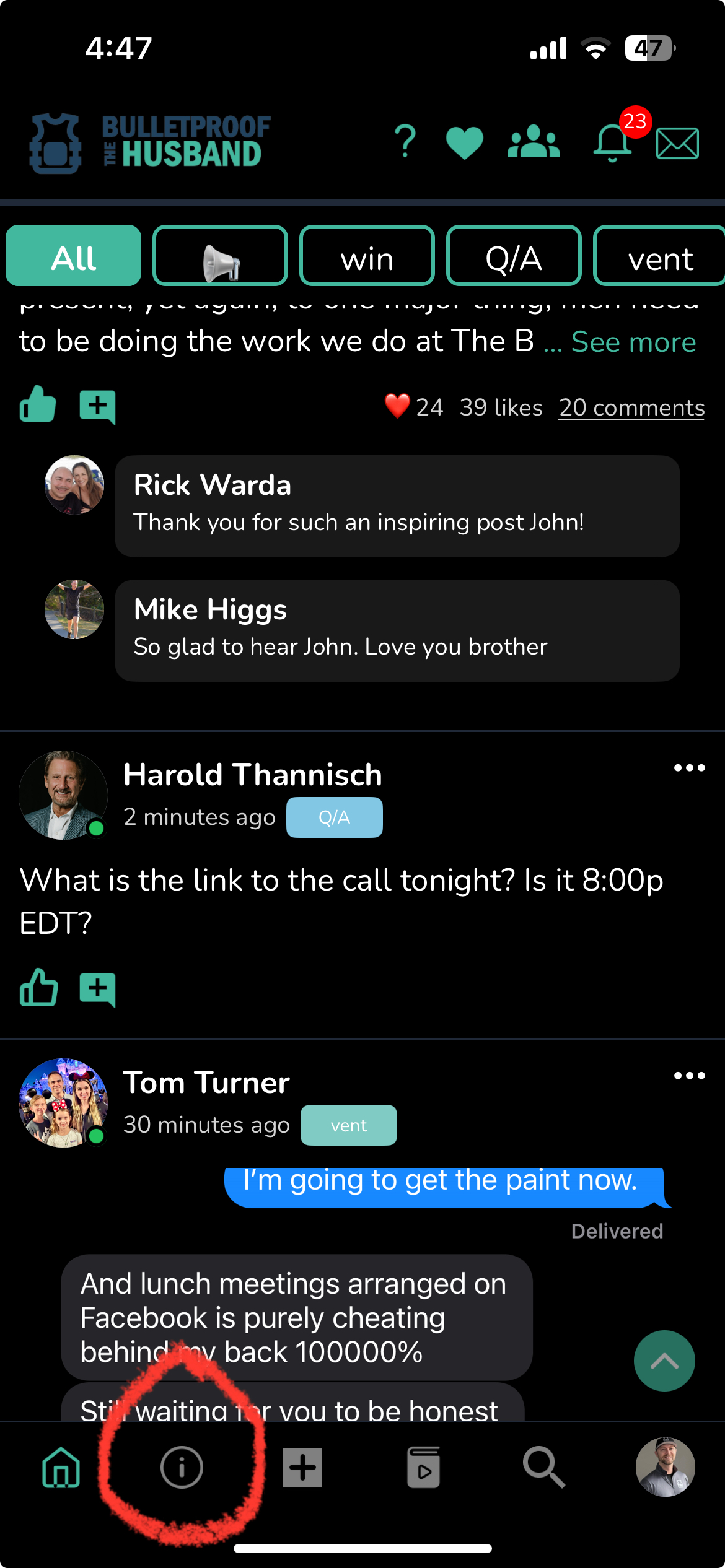Open the members group icon

[x=533, y=142]
